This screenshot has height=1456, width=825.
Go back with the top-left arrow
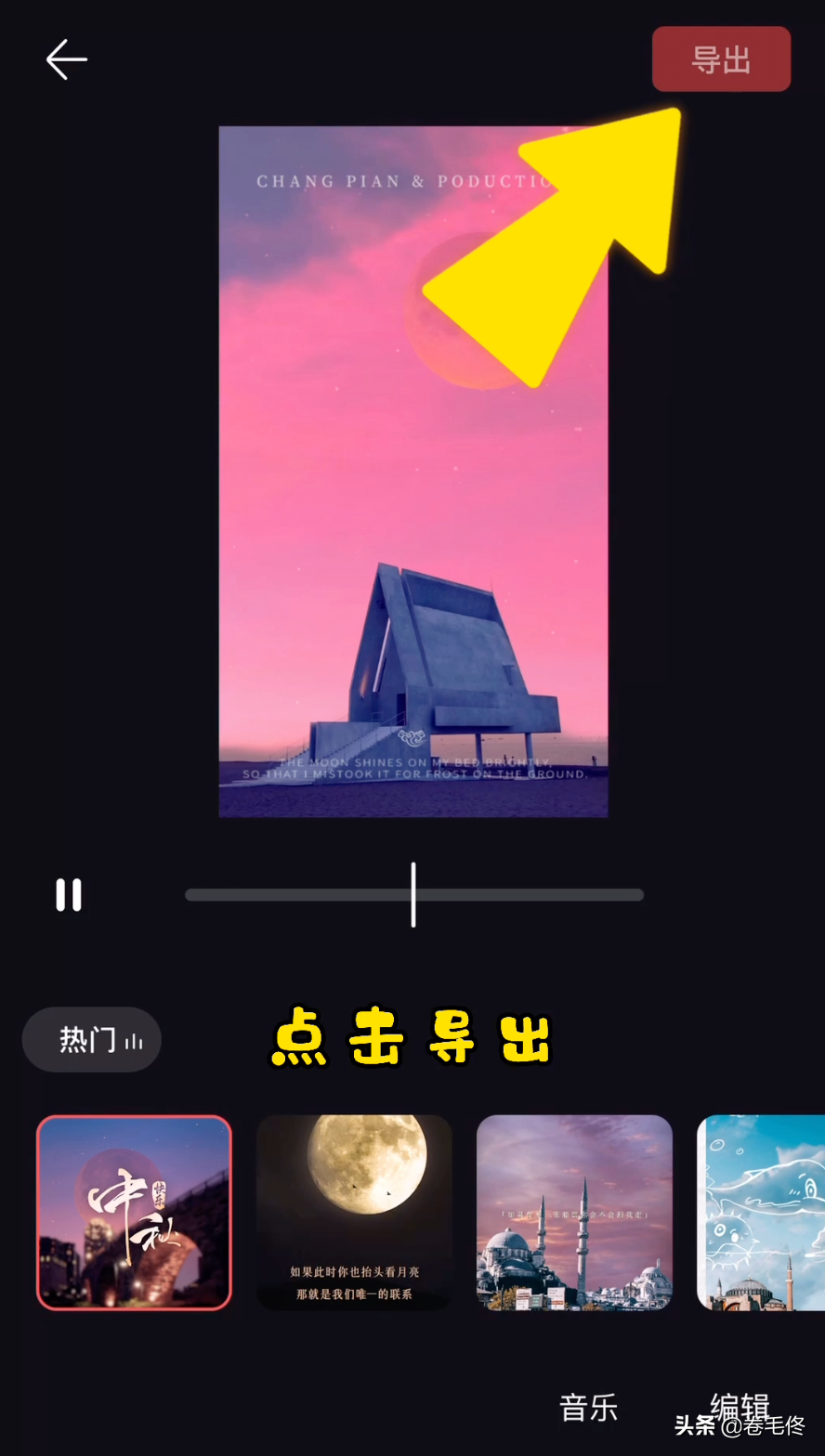(x=67, y=59)
